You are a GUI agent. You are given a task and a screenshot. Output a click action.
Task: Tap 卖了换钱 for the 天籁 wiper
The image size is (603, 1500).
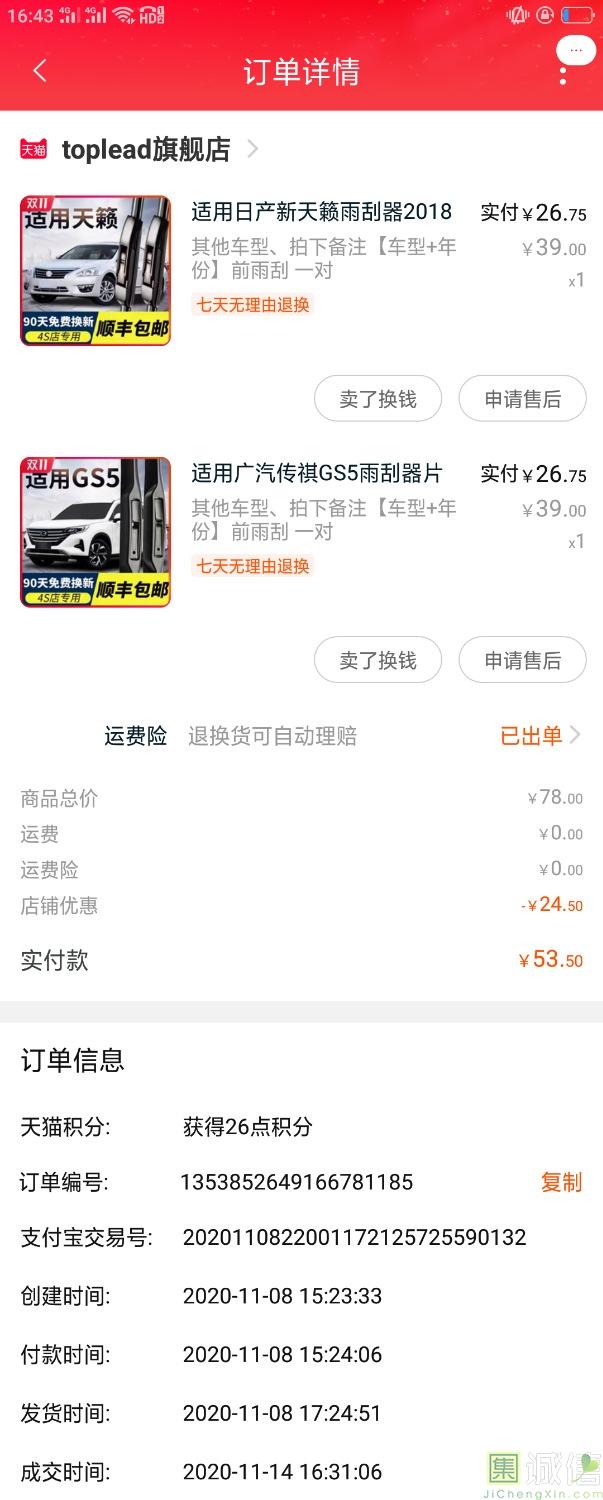pos(377,399)
